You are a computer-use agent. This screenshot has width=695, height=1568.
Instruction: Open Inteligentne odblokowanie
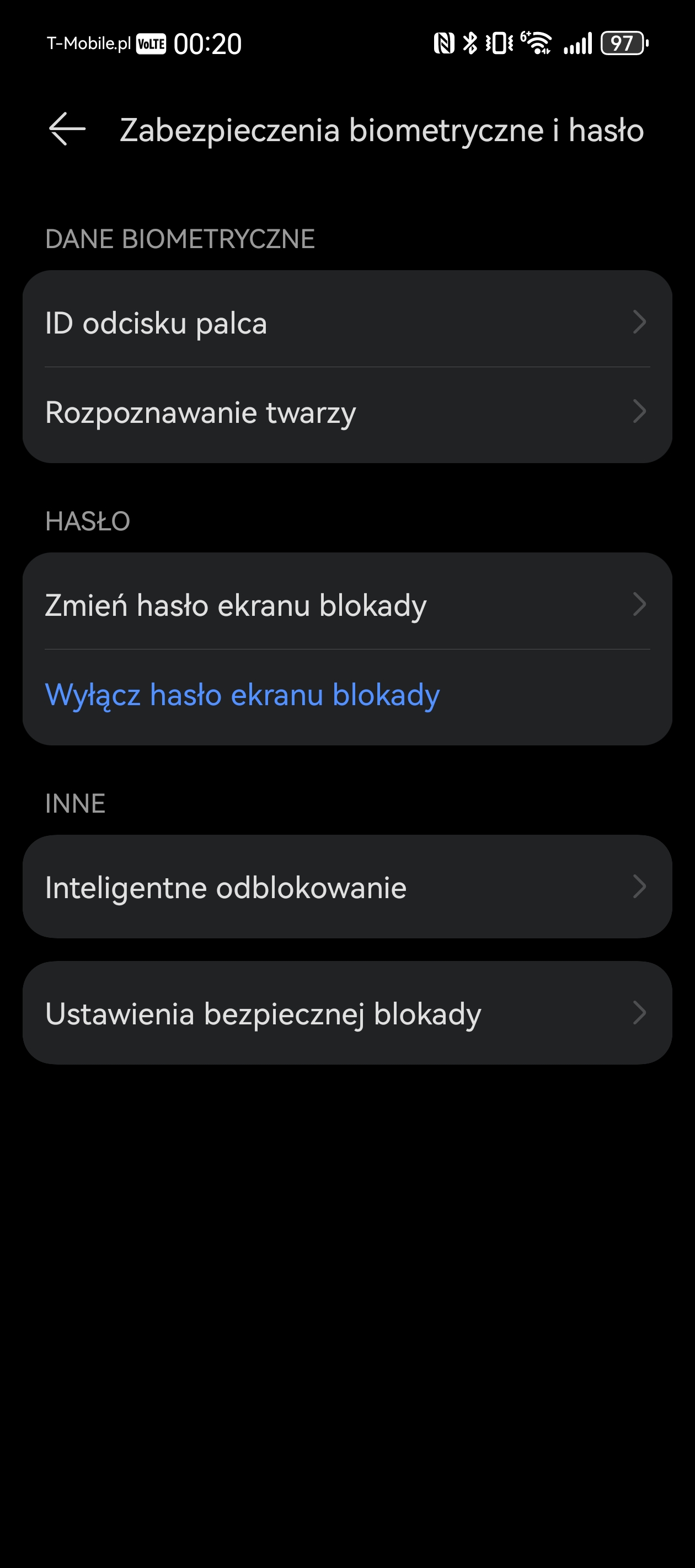[x=347, y=886]
